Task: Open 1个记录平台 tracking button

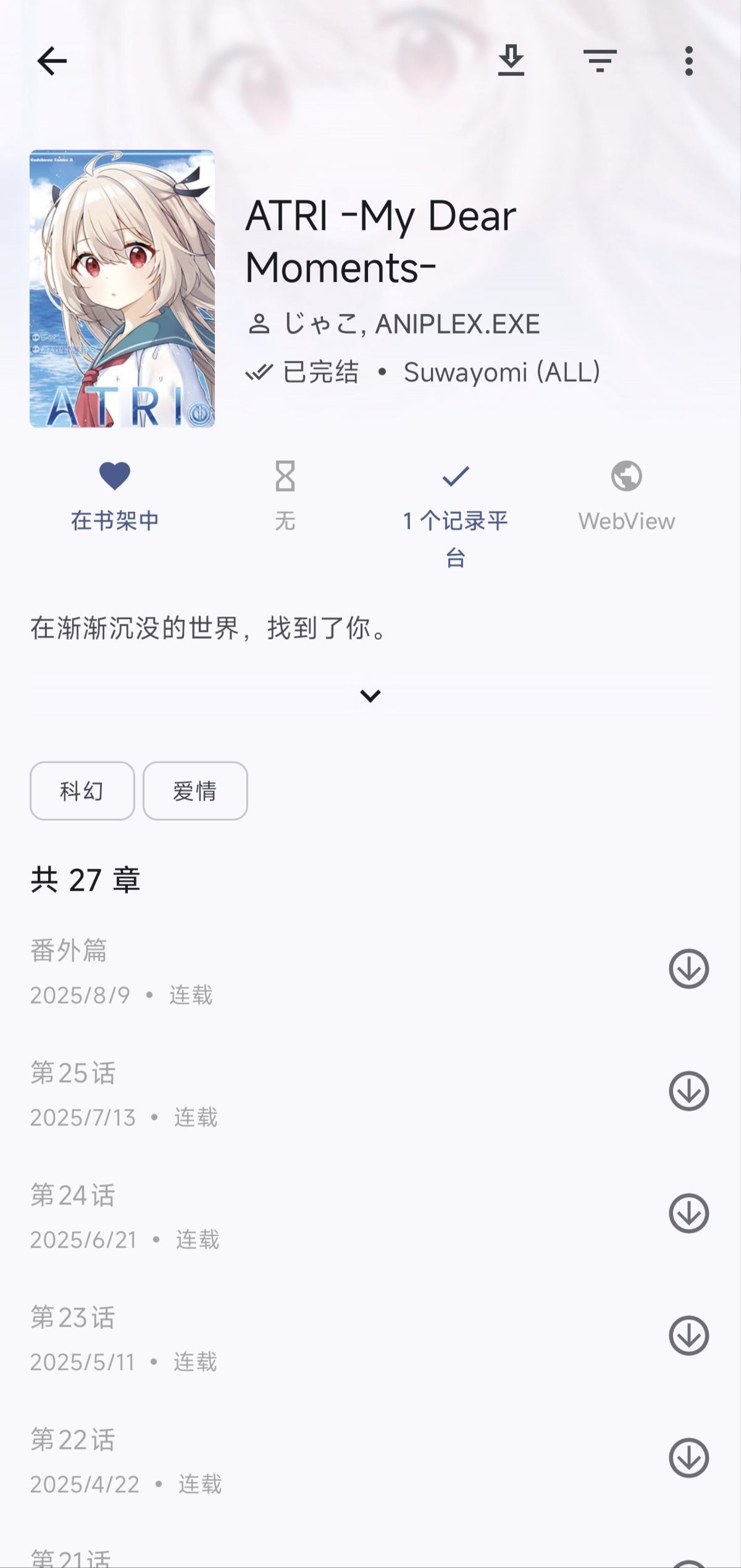Action: pos(456,514)
